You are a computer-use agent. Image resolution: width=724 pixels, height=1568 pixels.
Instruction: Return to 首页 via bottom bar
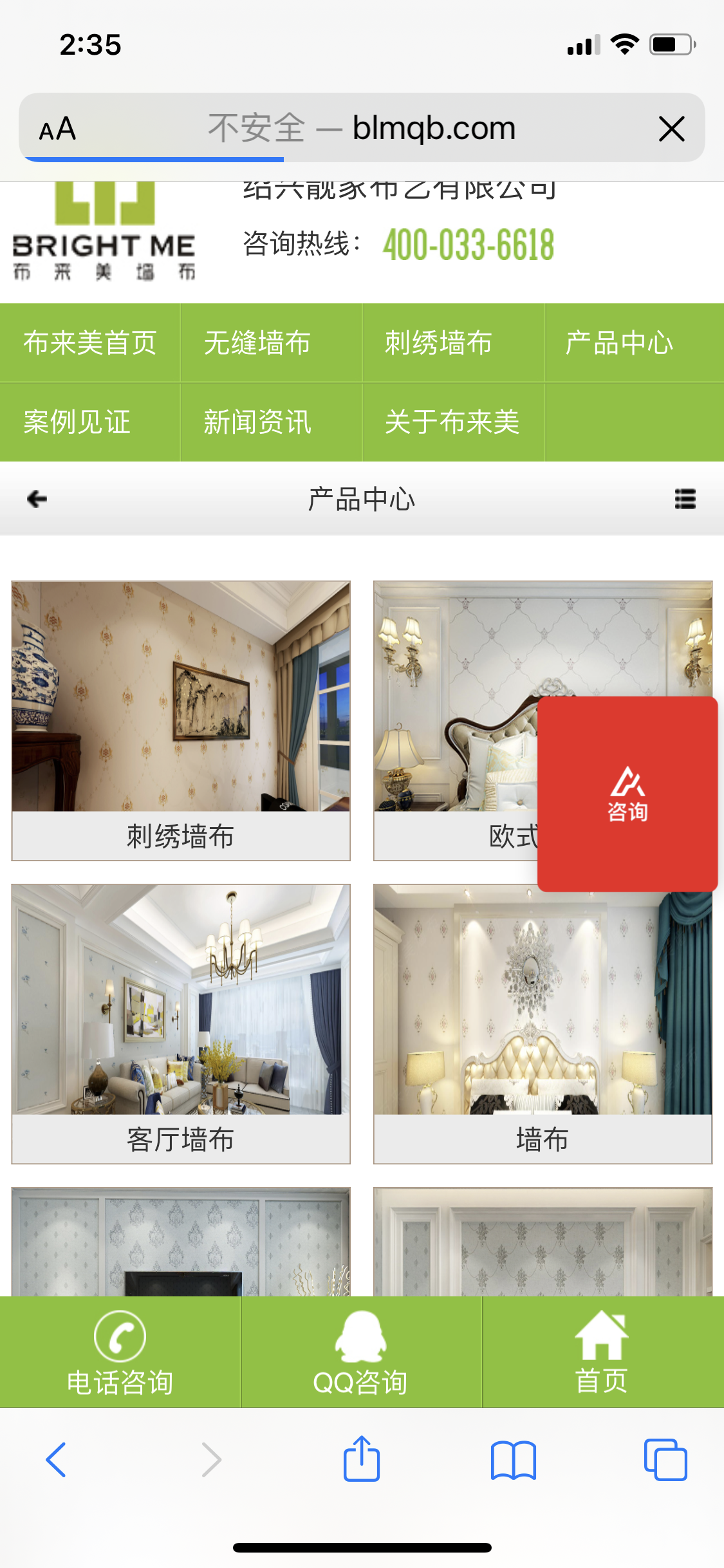tap(602, 1351)
